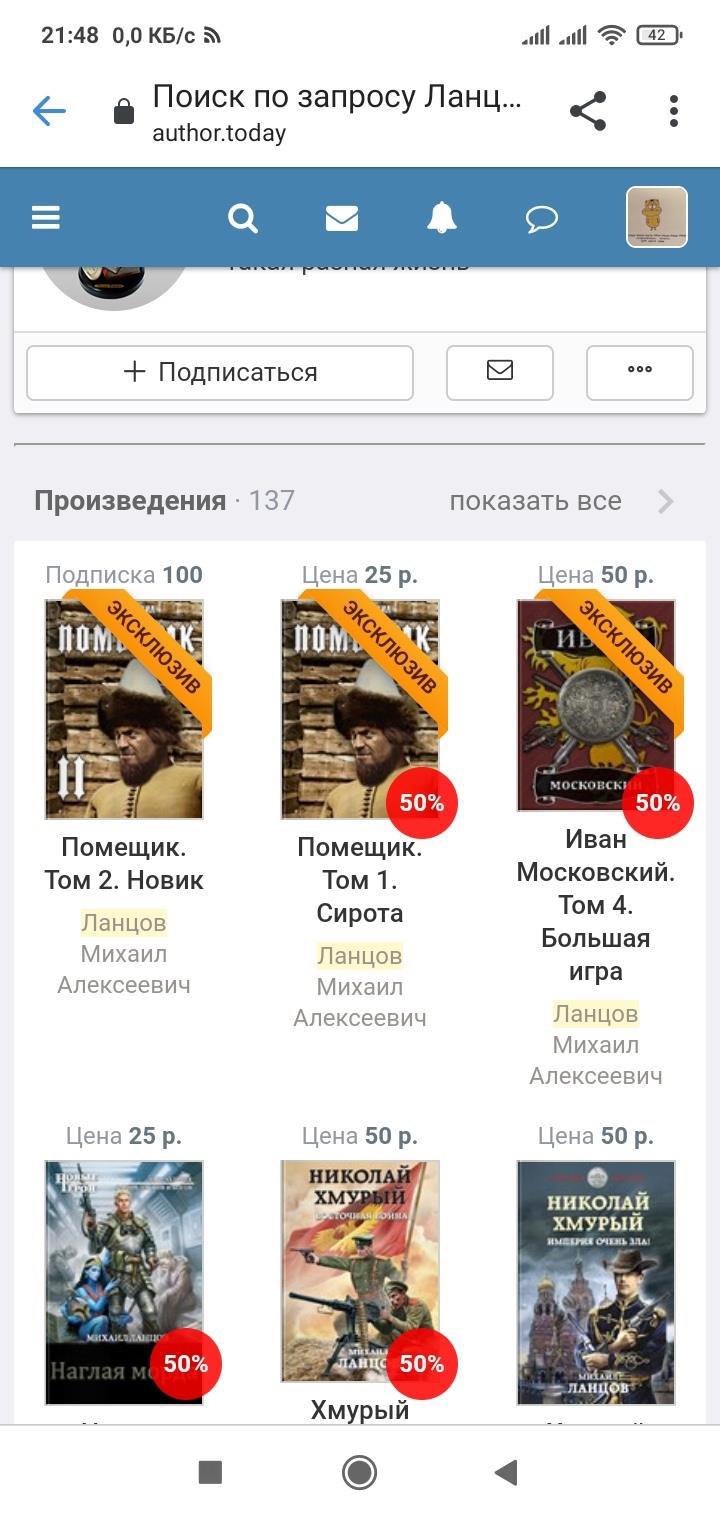The height and width of the screenshot is (1520, 720).
Task: Open the Николай Хмурый Империя очень зла cover
Action: pyautogui.click(x=596, y=1282)
